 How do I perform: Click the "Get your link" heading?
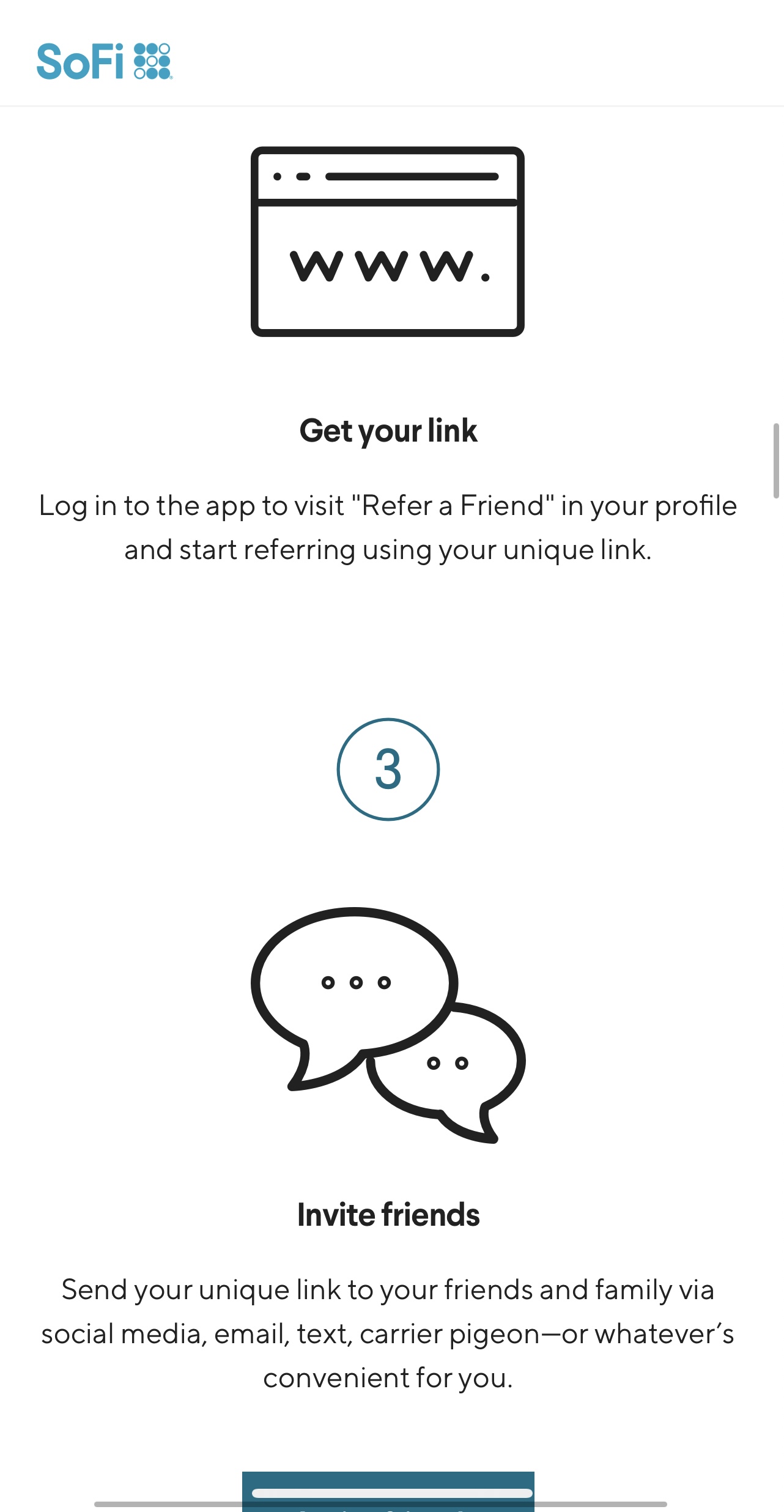click(x=389, y=431)
